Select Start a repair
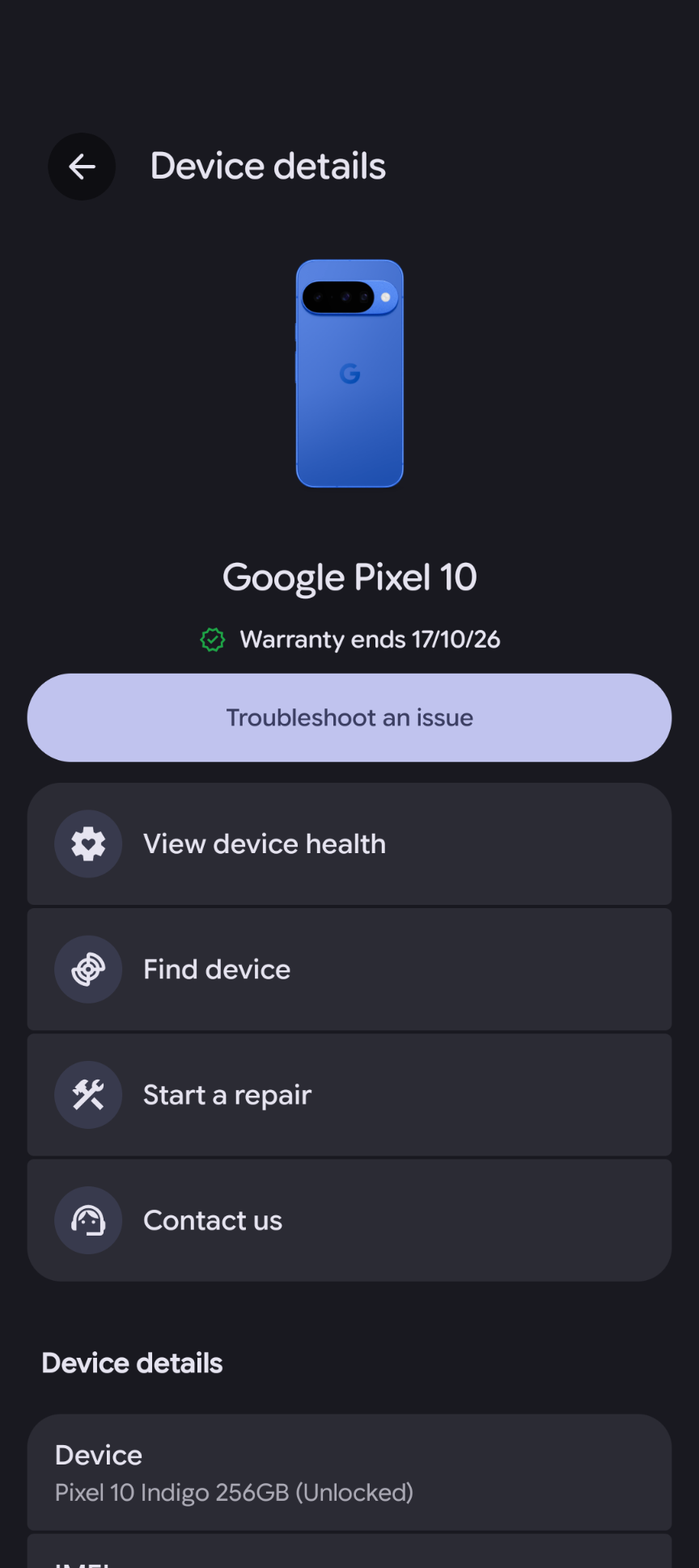Viewport: 699px width, 1568px height. coord(349,1094)
